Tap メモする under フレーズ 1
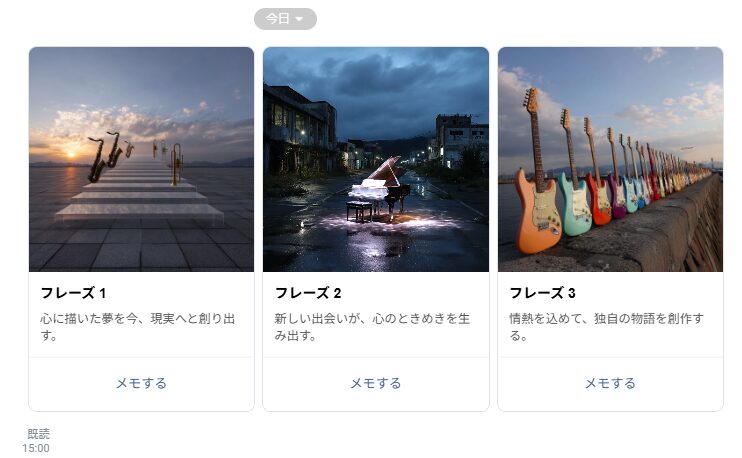This screenshot has height=458, width=742. (x=141, y=383)
